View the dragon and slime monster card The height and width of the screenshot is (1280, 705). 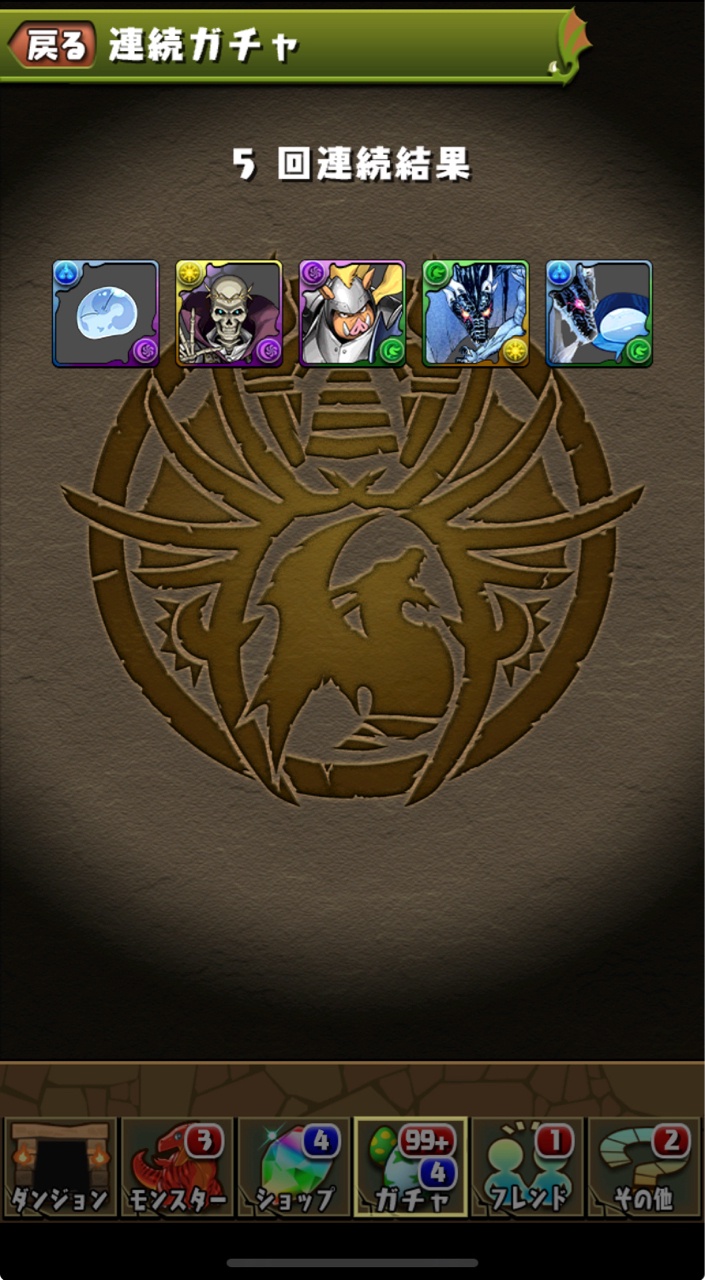[599, 314]
